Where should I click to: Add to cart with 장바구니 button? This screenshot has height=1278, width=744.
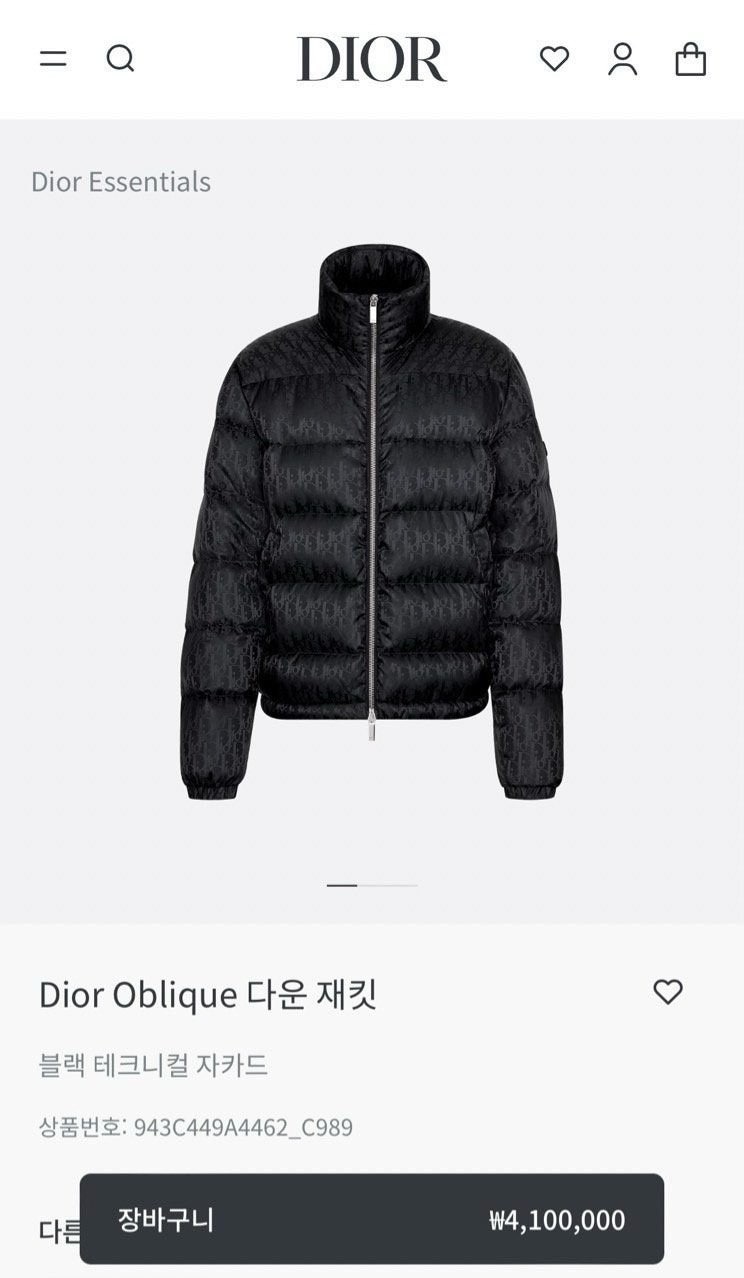pos(372,1219)
